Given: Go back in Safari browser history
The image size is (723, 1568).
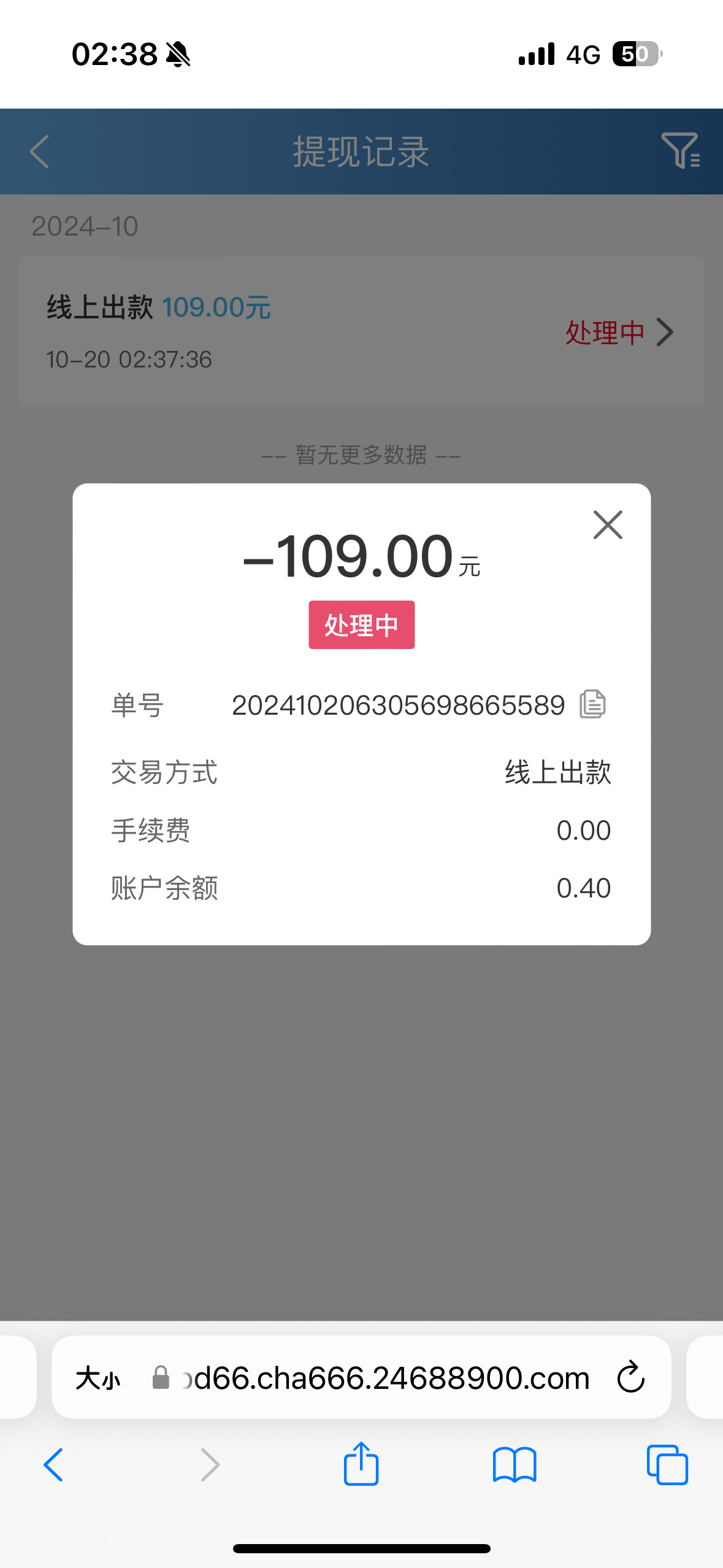Looking at the screenshot, I should point(54,1465).
